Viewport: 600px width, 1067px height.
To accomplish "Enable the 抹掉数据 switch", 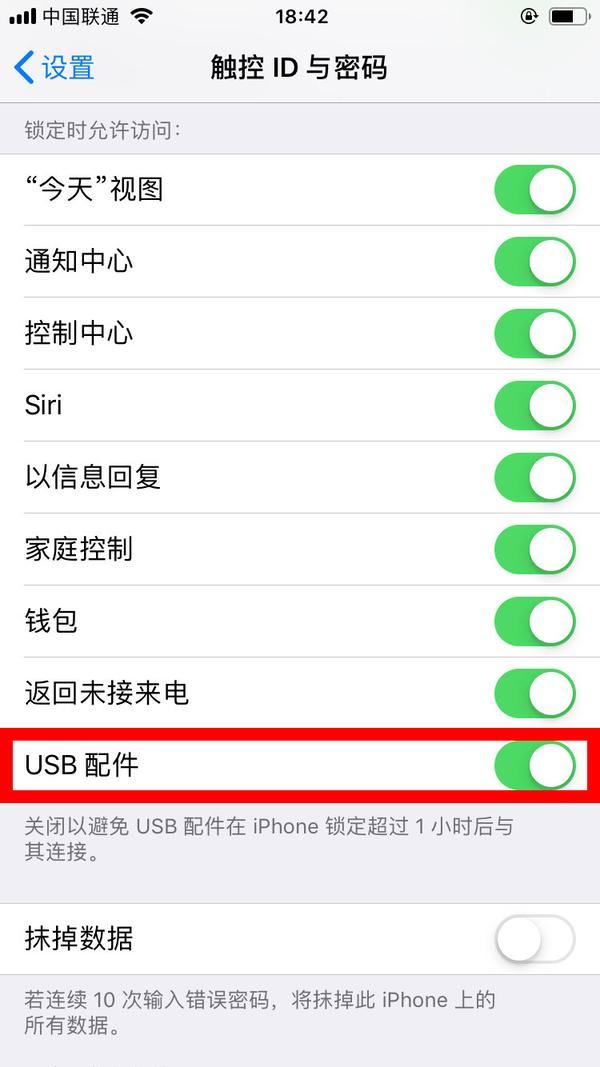I will pos(535,939).
